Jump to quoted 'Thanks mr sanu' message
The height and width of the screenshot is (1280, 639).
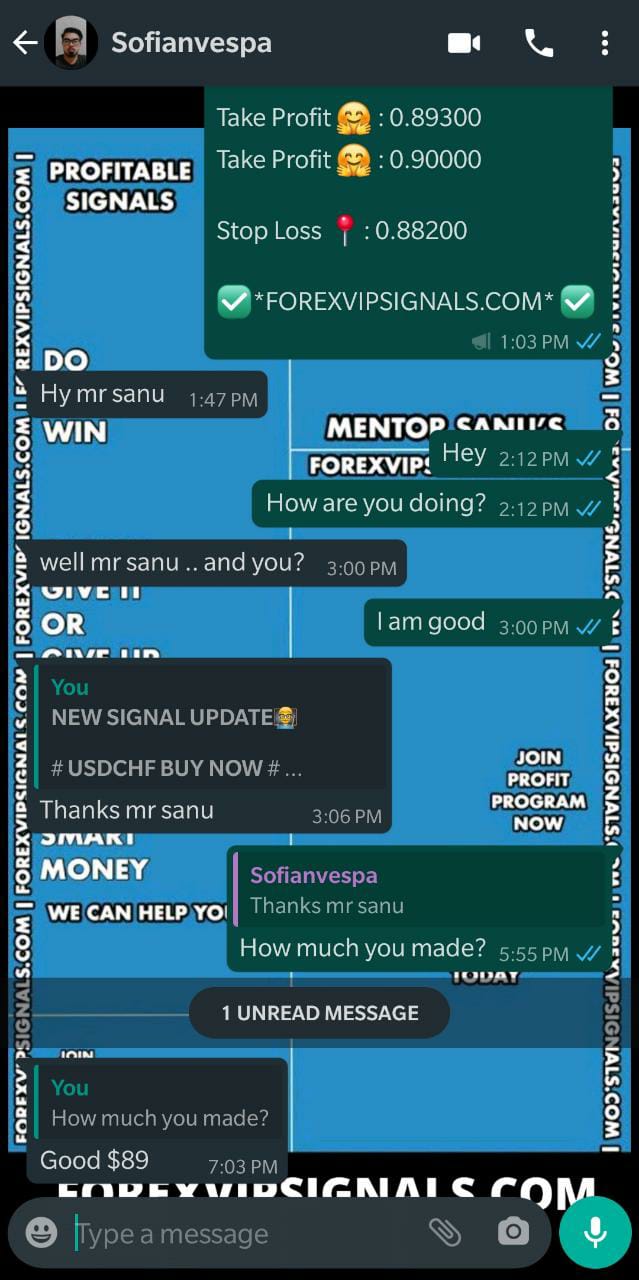pyautogui.click(x=420, y=890)
